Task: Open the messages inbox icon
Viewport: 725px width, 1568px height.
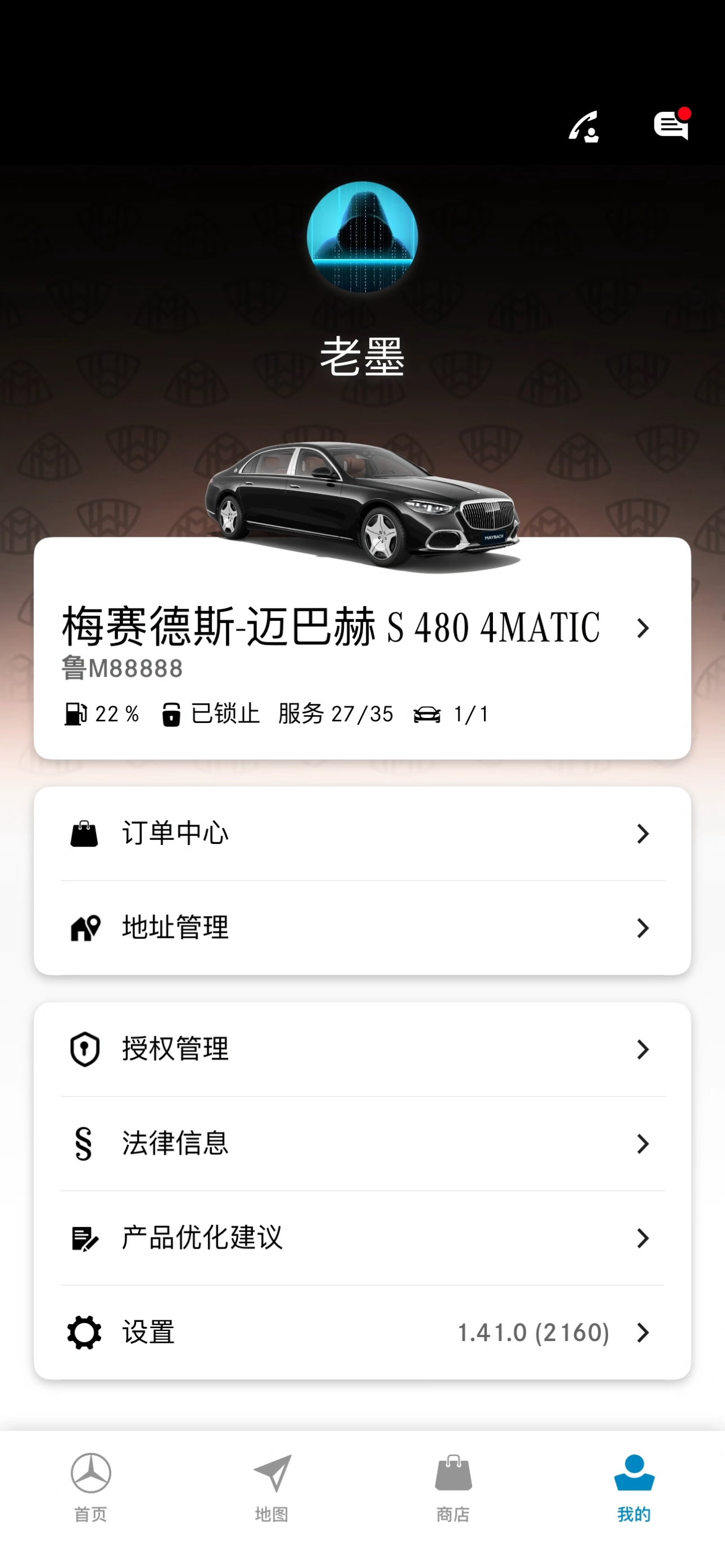Action: point(672,124)
